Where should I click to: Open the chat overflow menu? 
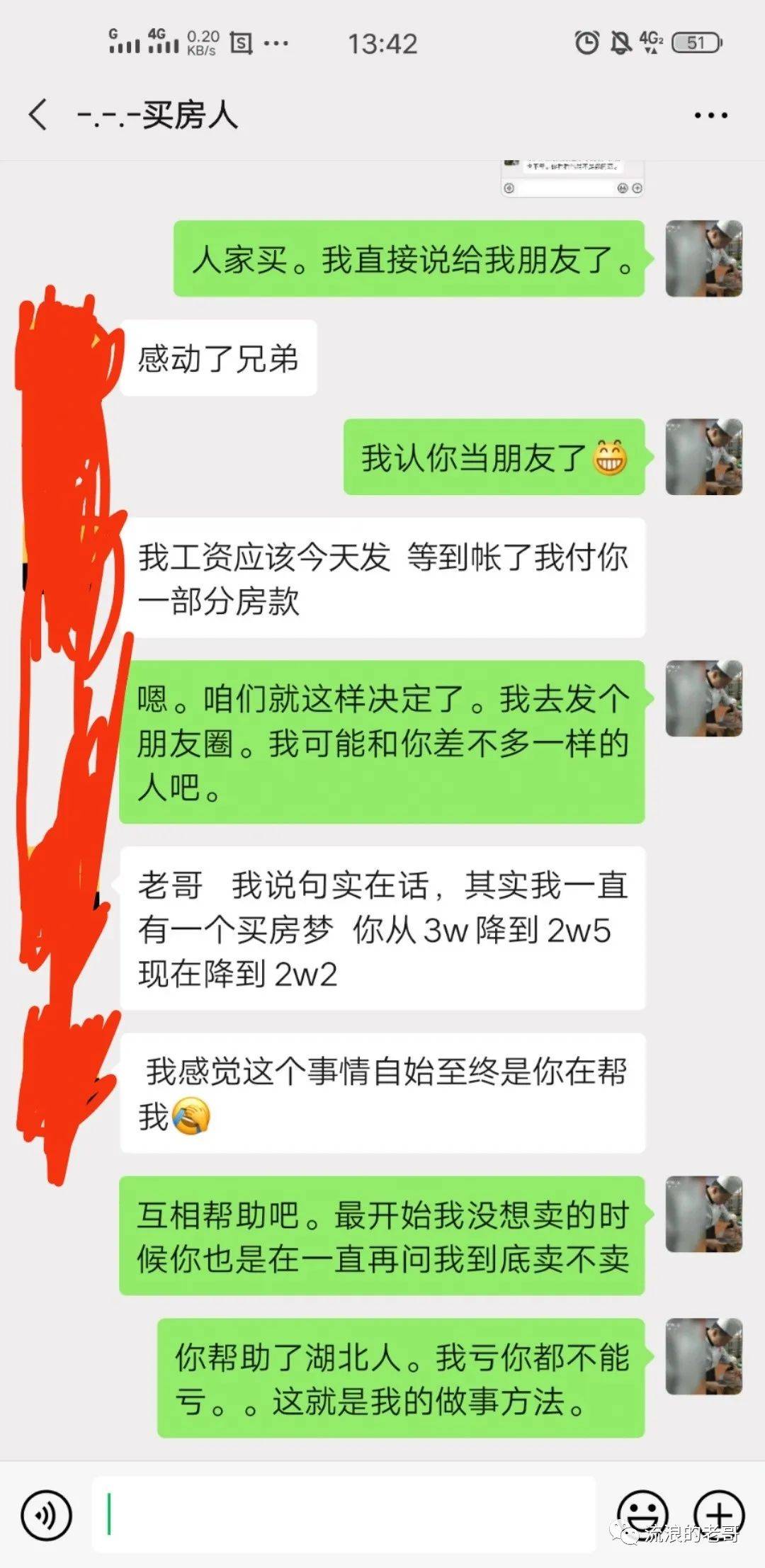coord(710,115)
